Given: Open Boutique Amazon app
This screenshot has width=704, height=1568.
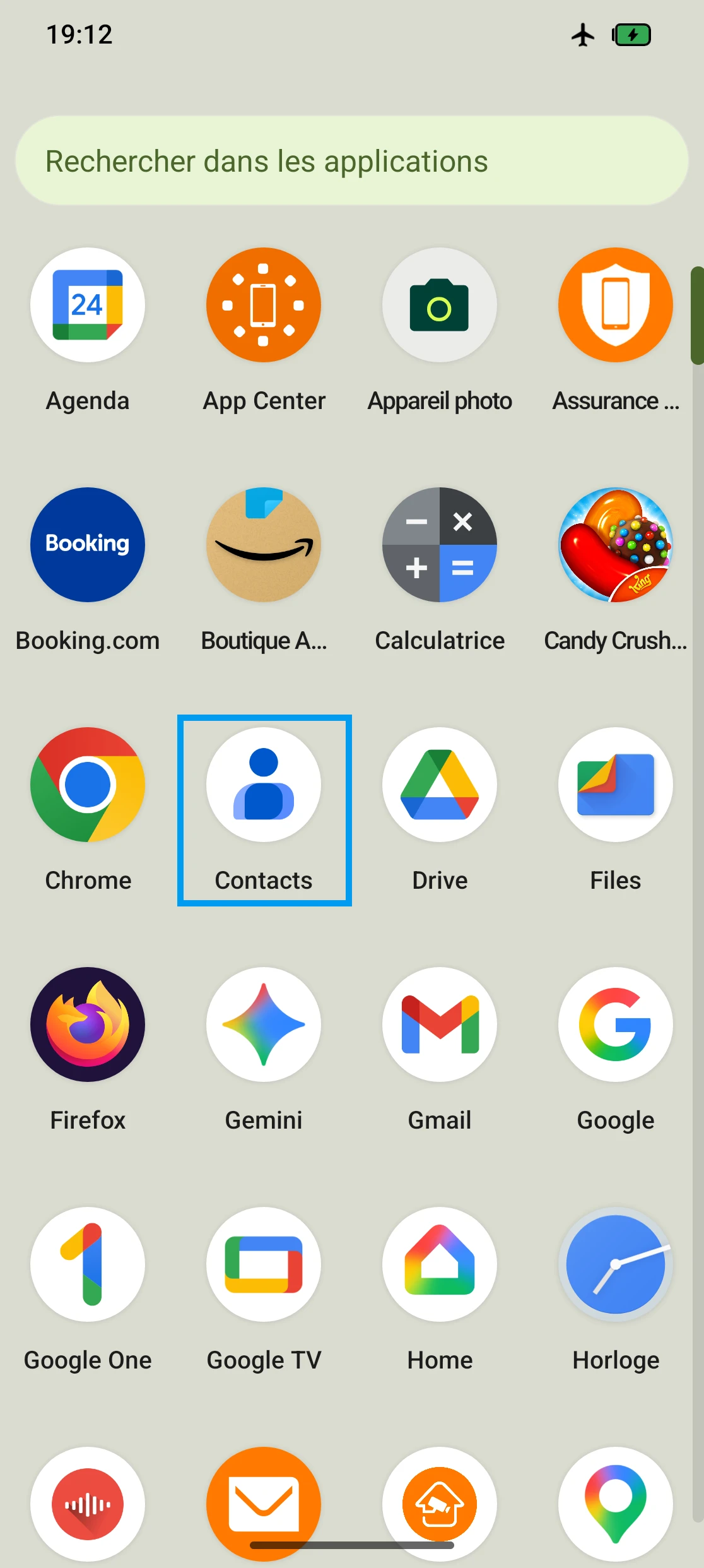Looking at the screenshot, I should pyautogui.click(x=264, y=545).
